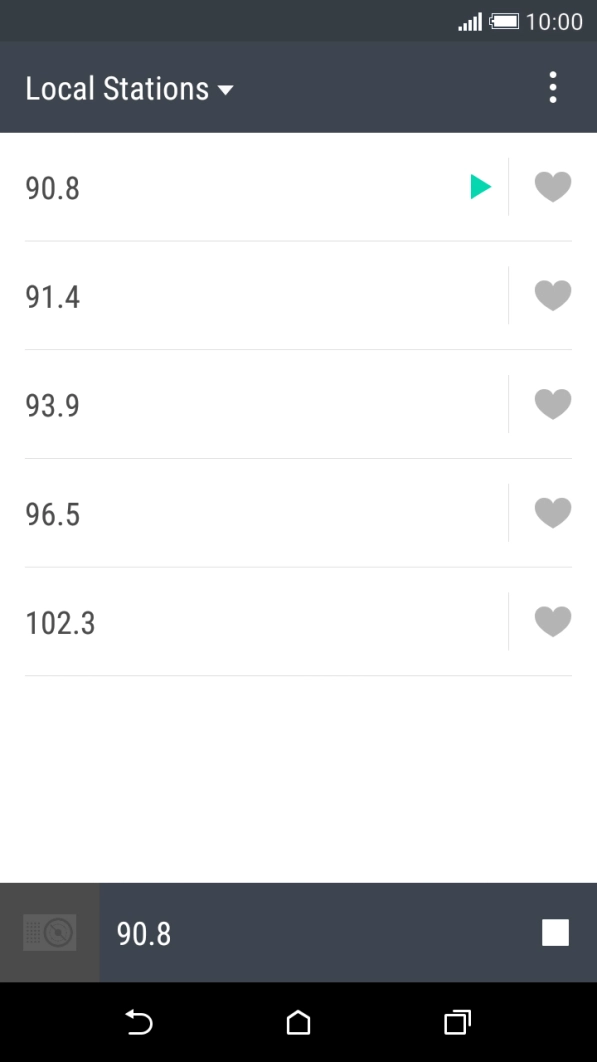The width and height of the screenshot is (597, 1062).
Task: Expand the Local Stations dropdown
Action: (129, 89)
